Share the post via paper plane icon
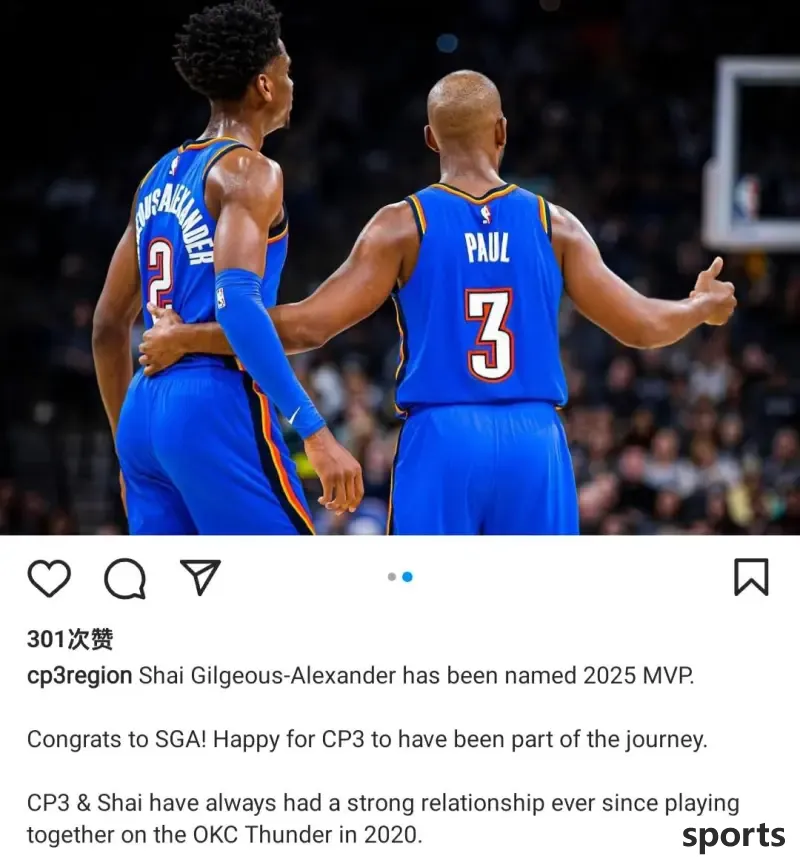Viewport: 800px width, 867px height. pyautogui.click(x=200, y=577)
